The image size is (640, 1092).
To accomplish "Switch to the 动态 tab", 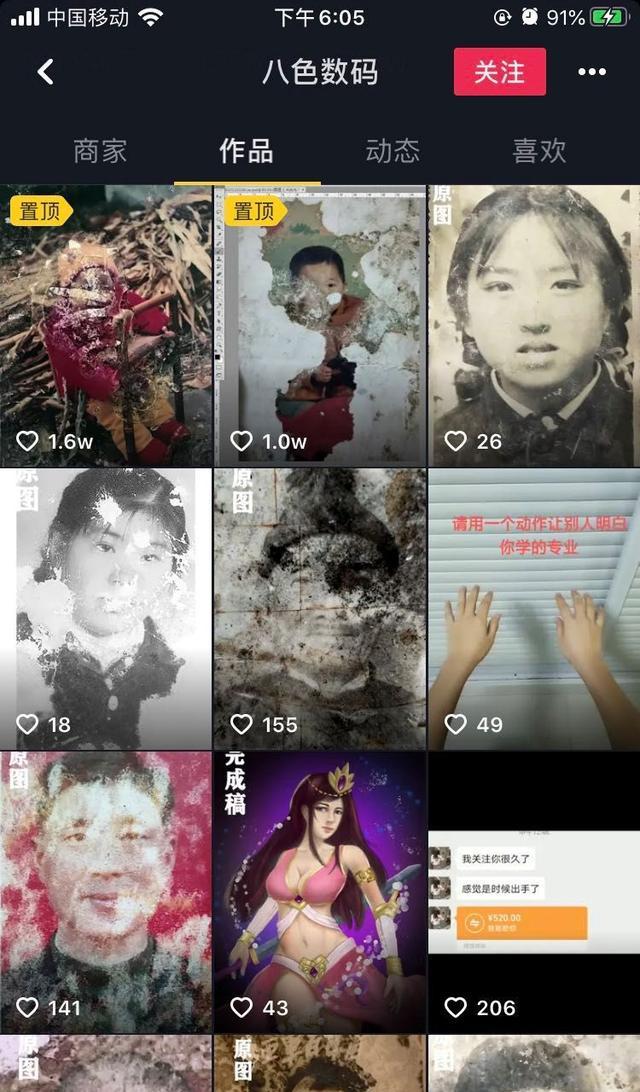I will click(x=392, y=151).
